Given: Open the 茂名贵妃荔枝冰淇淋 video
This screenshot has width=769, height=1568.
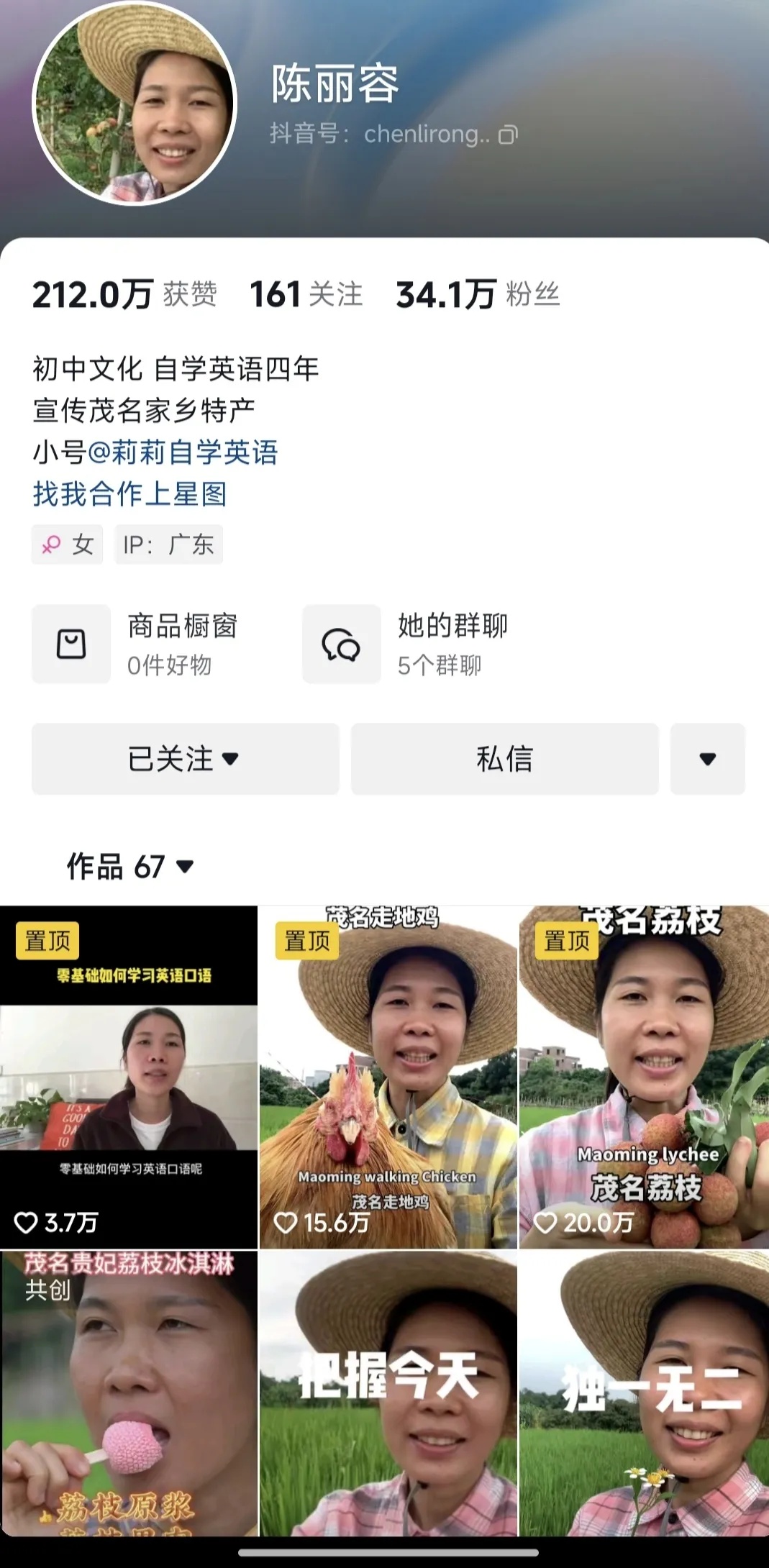Looking at the screenshot, I should [x=129, y=1392].
